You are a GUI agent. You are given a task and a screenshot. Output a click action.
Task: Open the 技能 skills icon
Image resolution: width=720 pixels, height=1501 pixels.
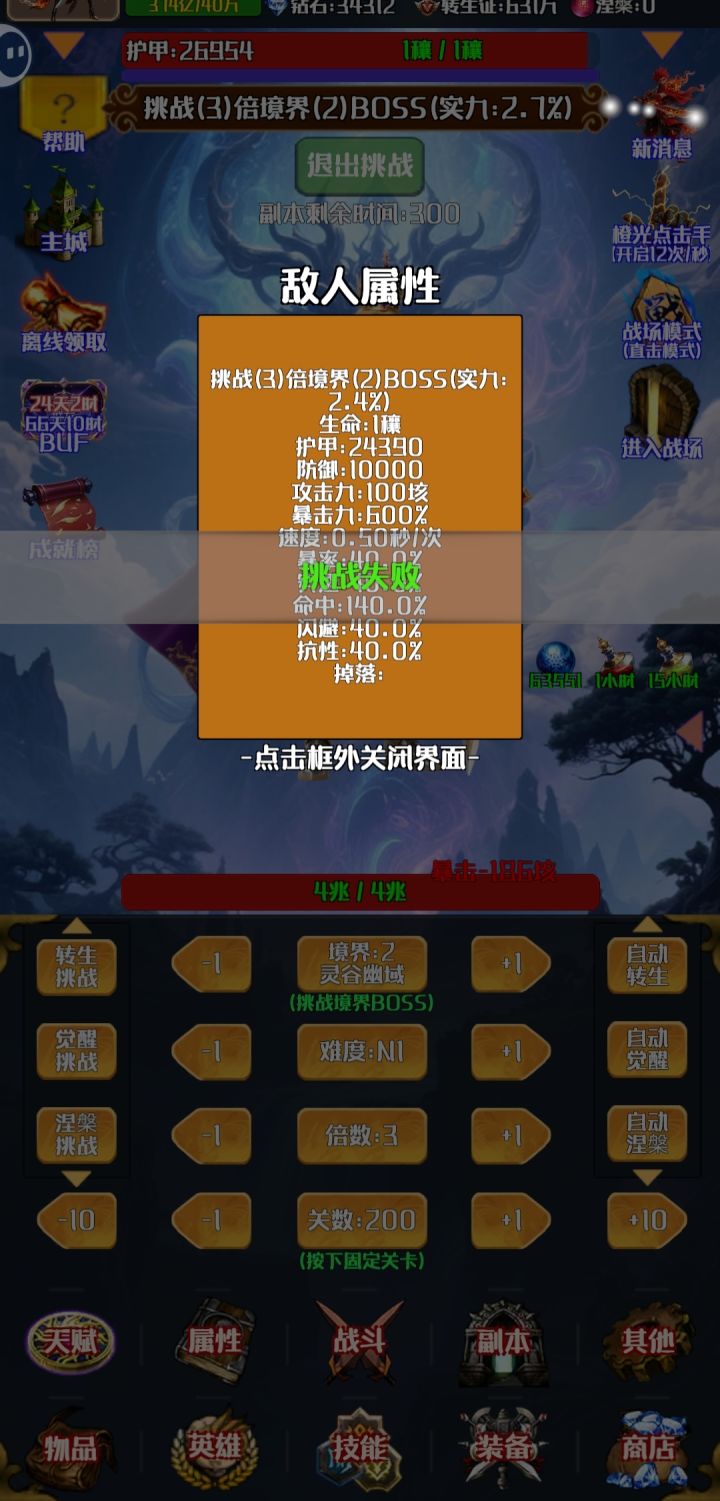(360, 1447)
